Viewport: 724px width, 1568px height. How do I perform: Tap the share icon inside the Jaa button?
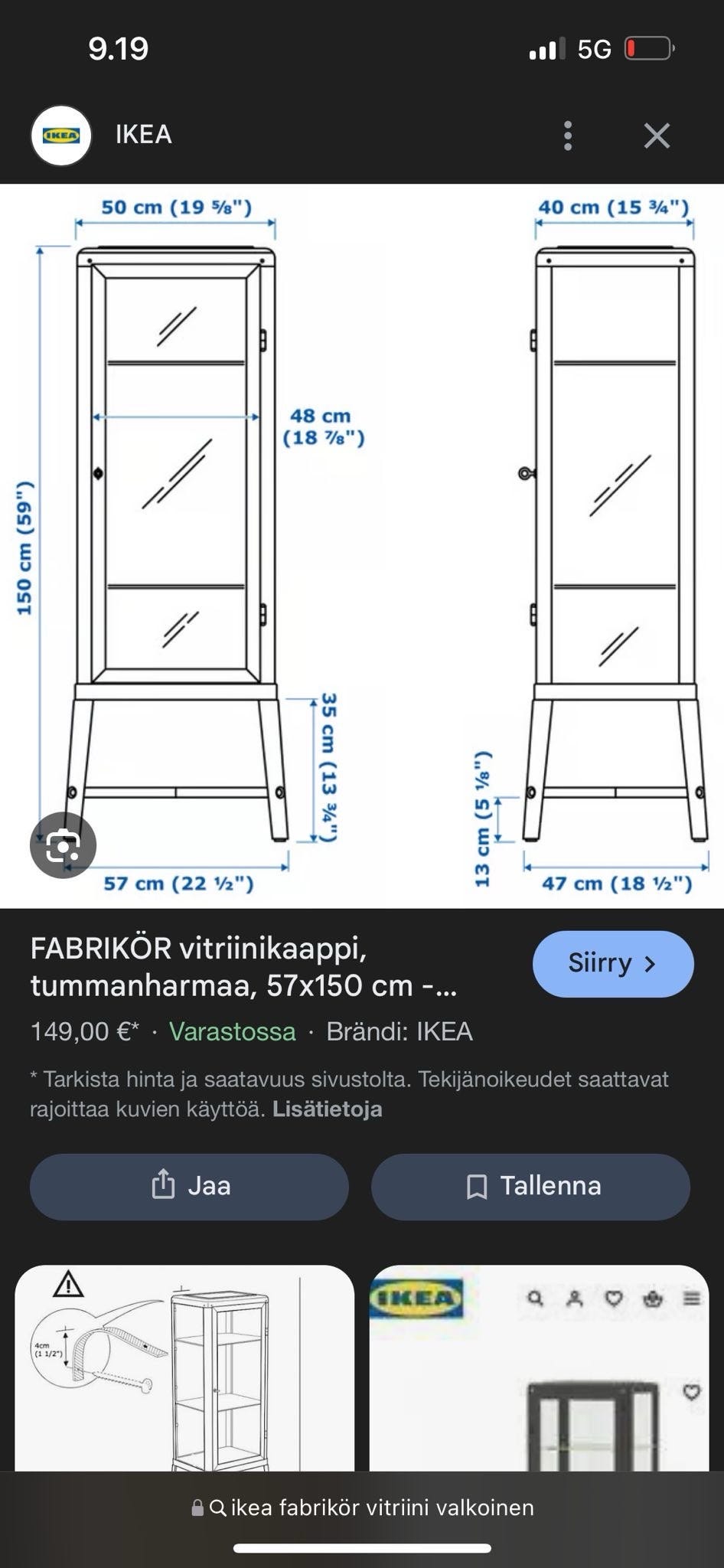click(161, 1186)
